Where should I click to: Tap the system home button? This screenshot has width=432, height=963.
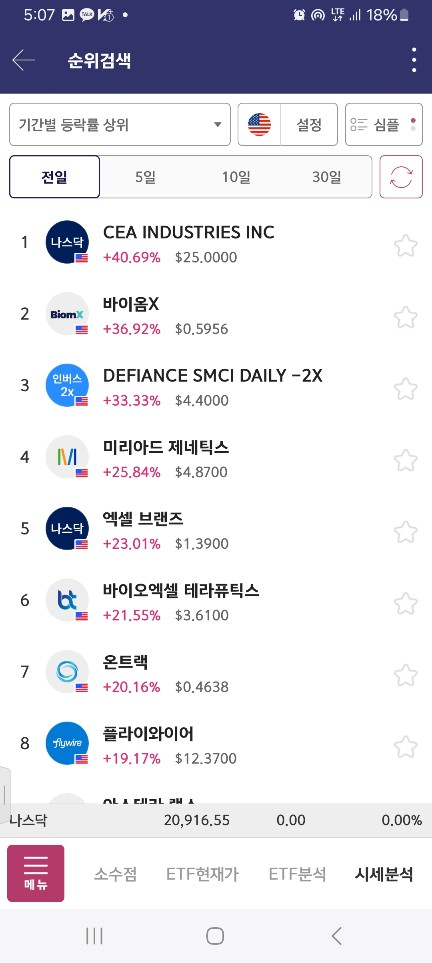(x=215, y=936)
